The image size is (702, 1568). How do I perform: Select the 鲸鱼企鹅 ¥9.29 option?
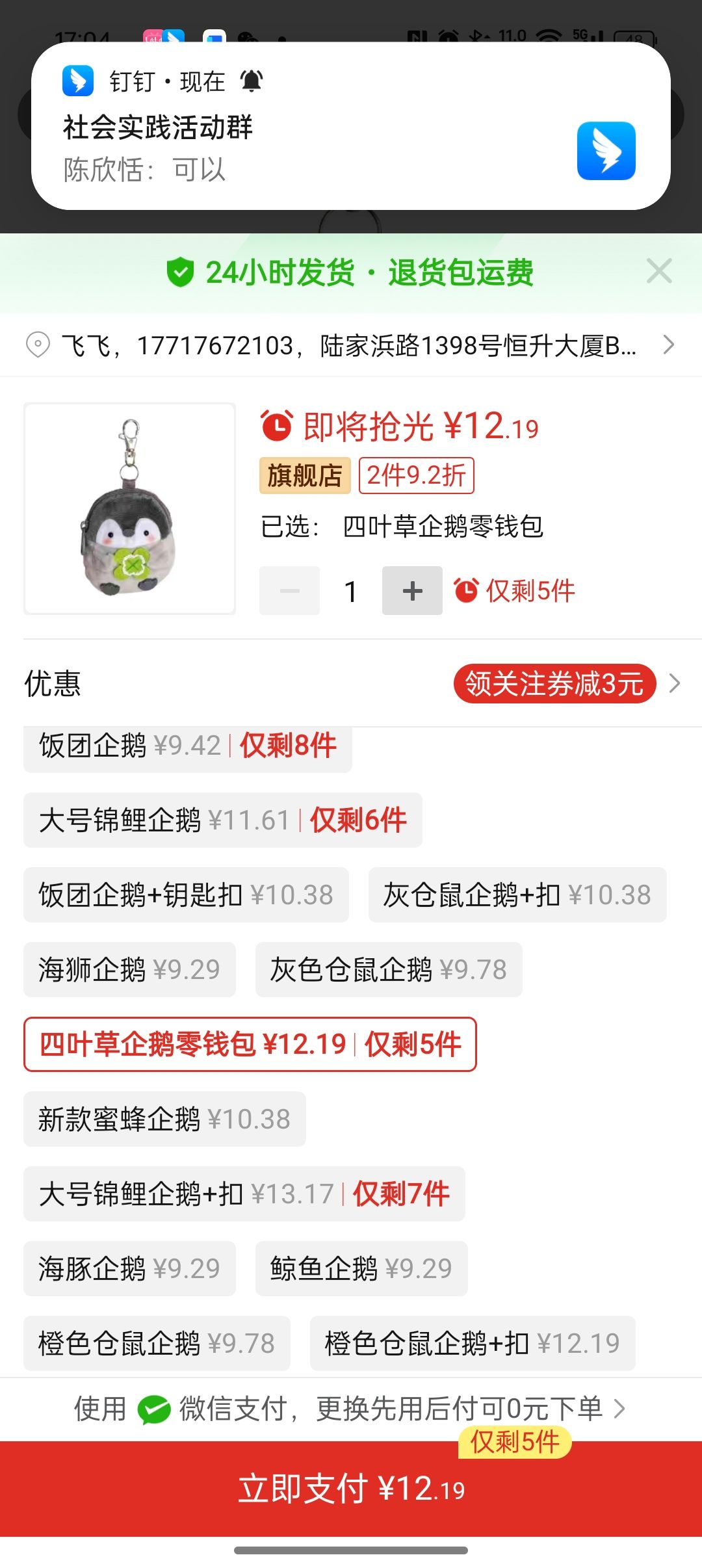click(x=361, y=1269)
